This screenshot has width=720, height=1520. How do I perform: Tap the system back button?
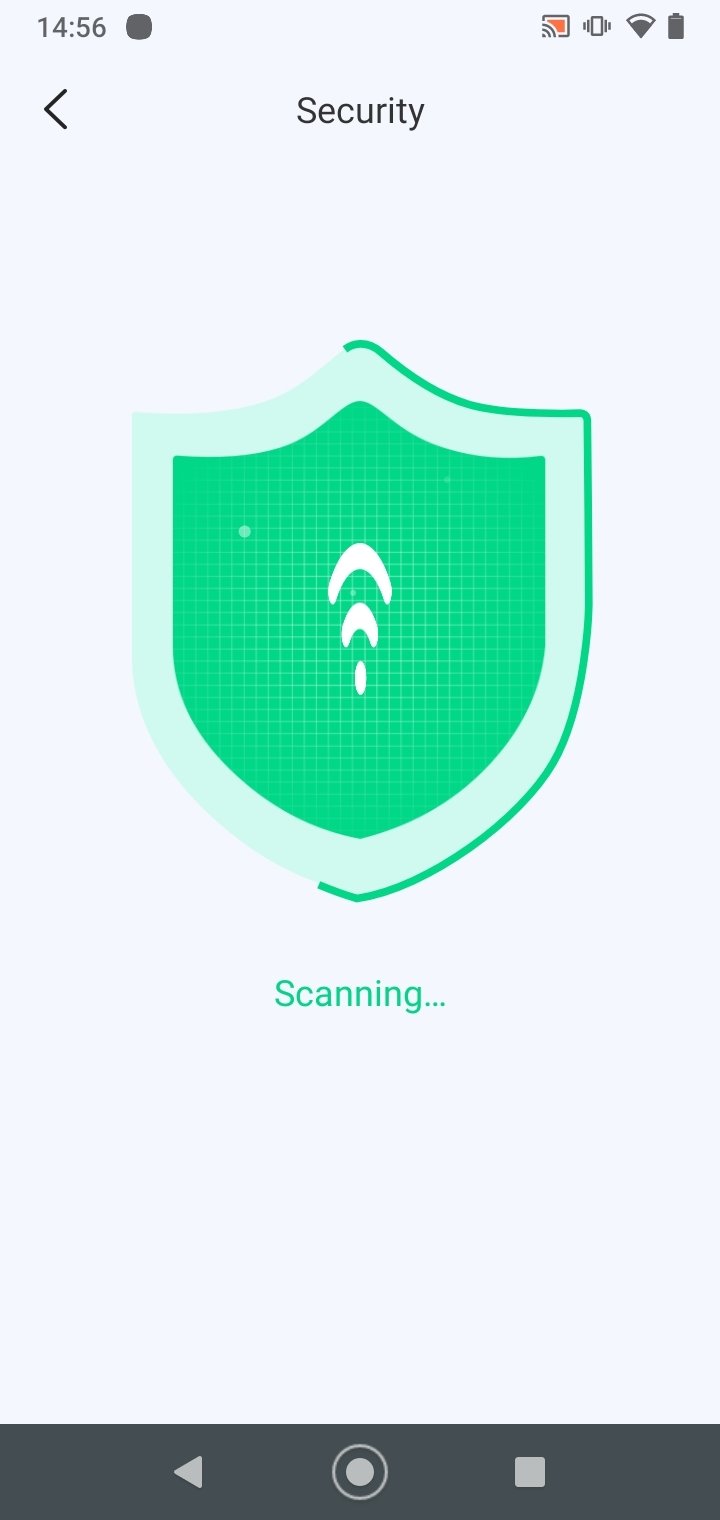(x=188, y=1471)
